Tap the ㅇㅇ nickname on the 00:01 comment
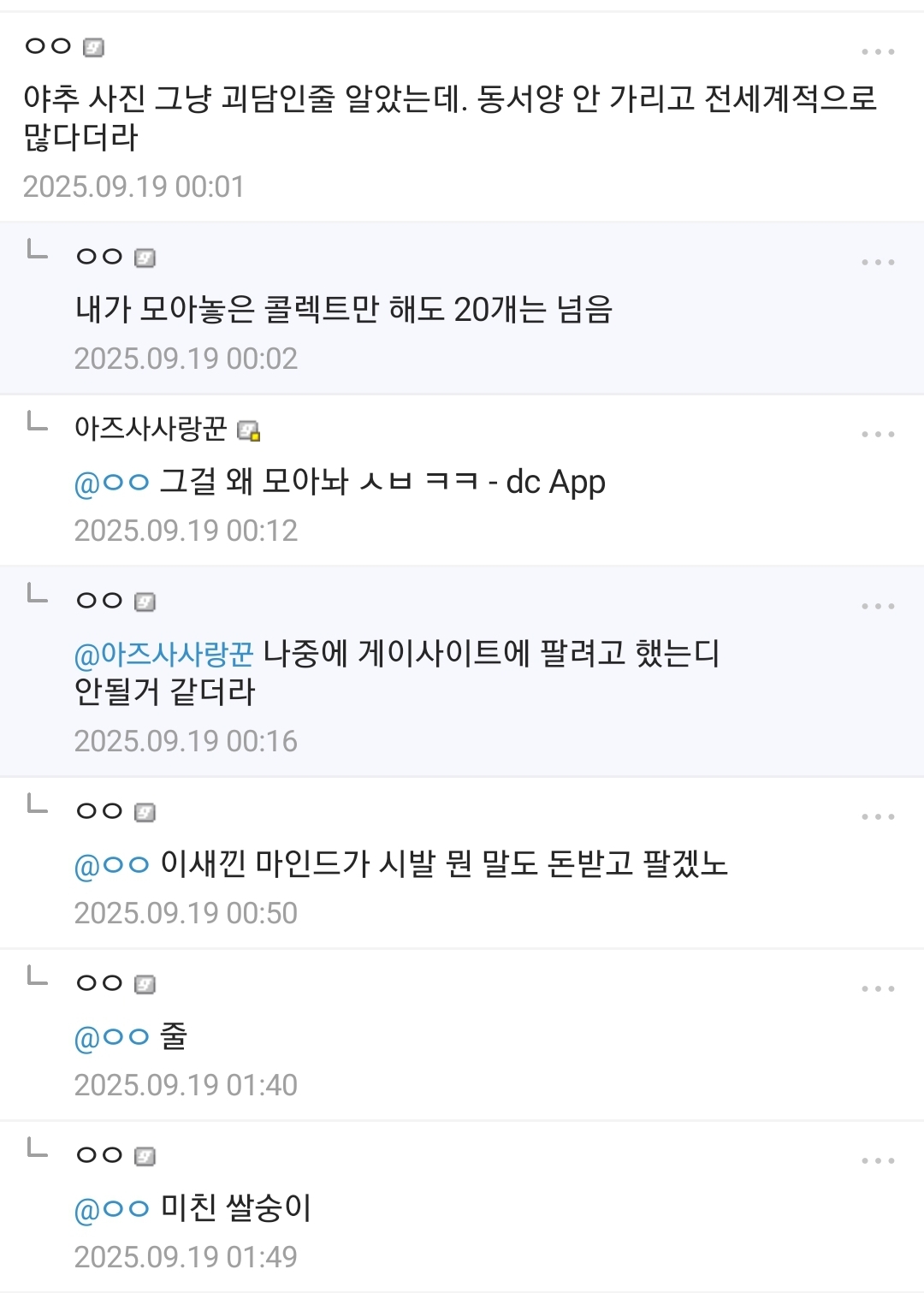 point(48,46)
